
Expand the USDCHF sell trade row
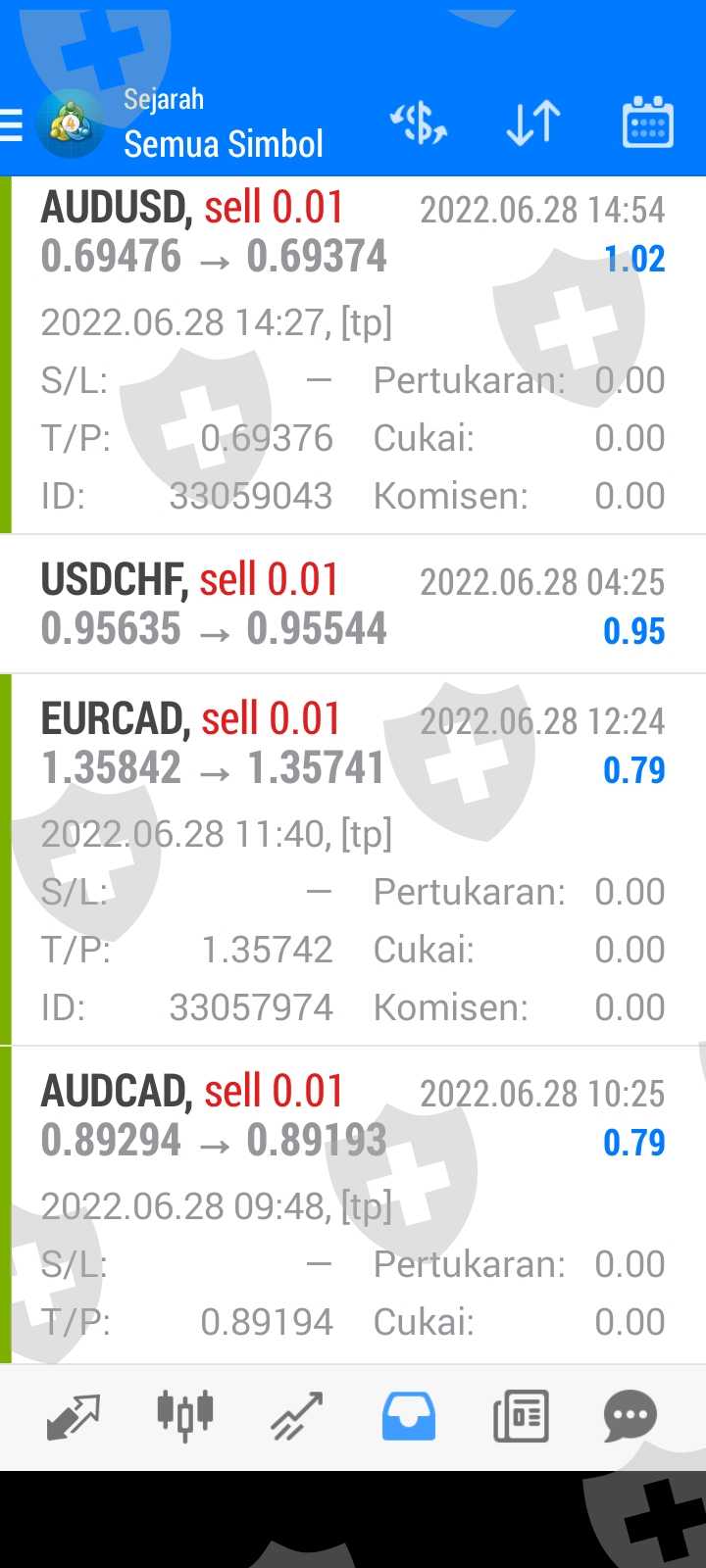tap(353, 605)
